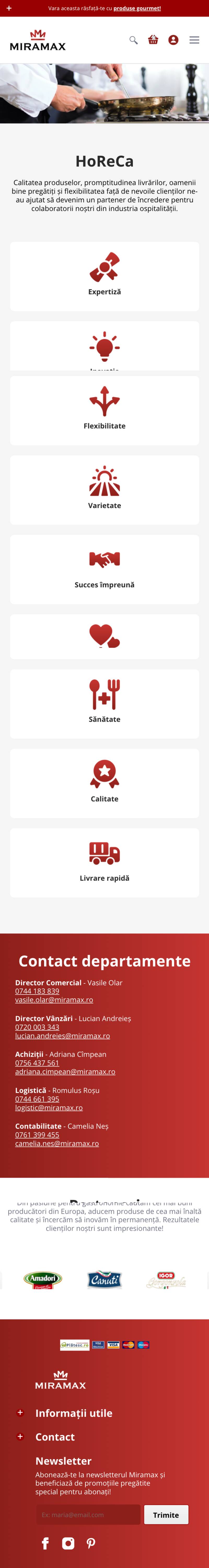Image resolution: width=209 pixels, height=1568 pixels.
Task: Tap the Trimite button
Action: 166,1514
